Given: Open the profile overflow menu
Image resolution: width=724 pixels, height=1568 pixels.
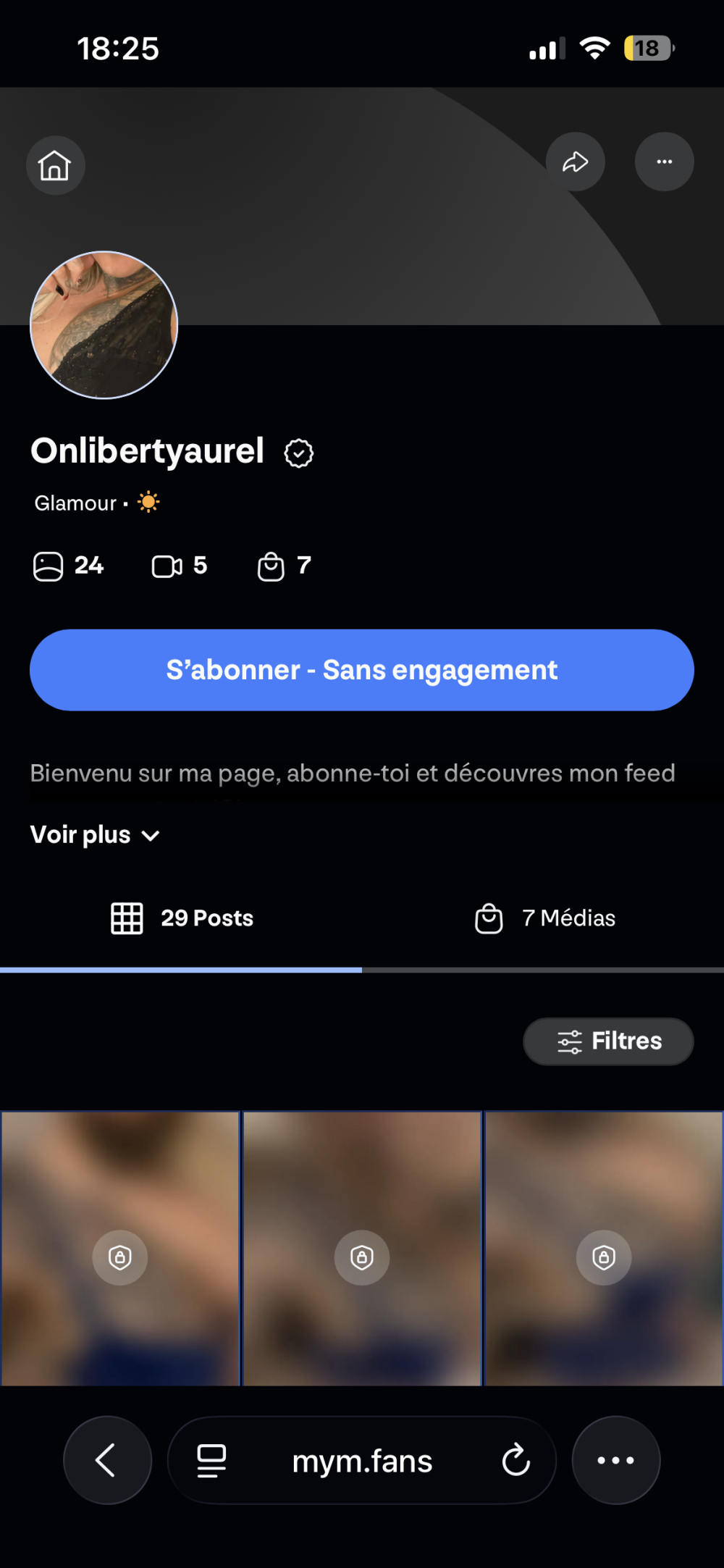Looking at the screenshot, I should click(664, 162).
